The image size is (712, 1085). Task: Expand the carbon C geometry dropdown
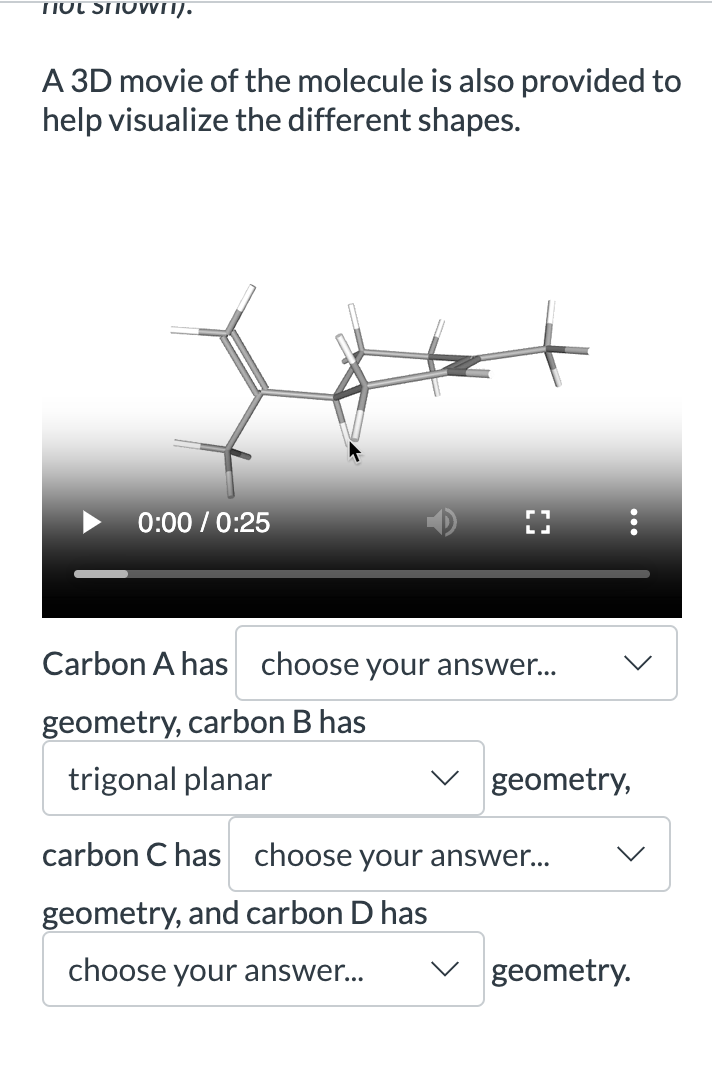tap(449, 854)
